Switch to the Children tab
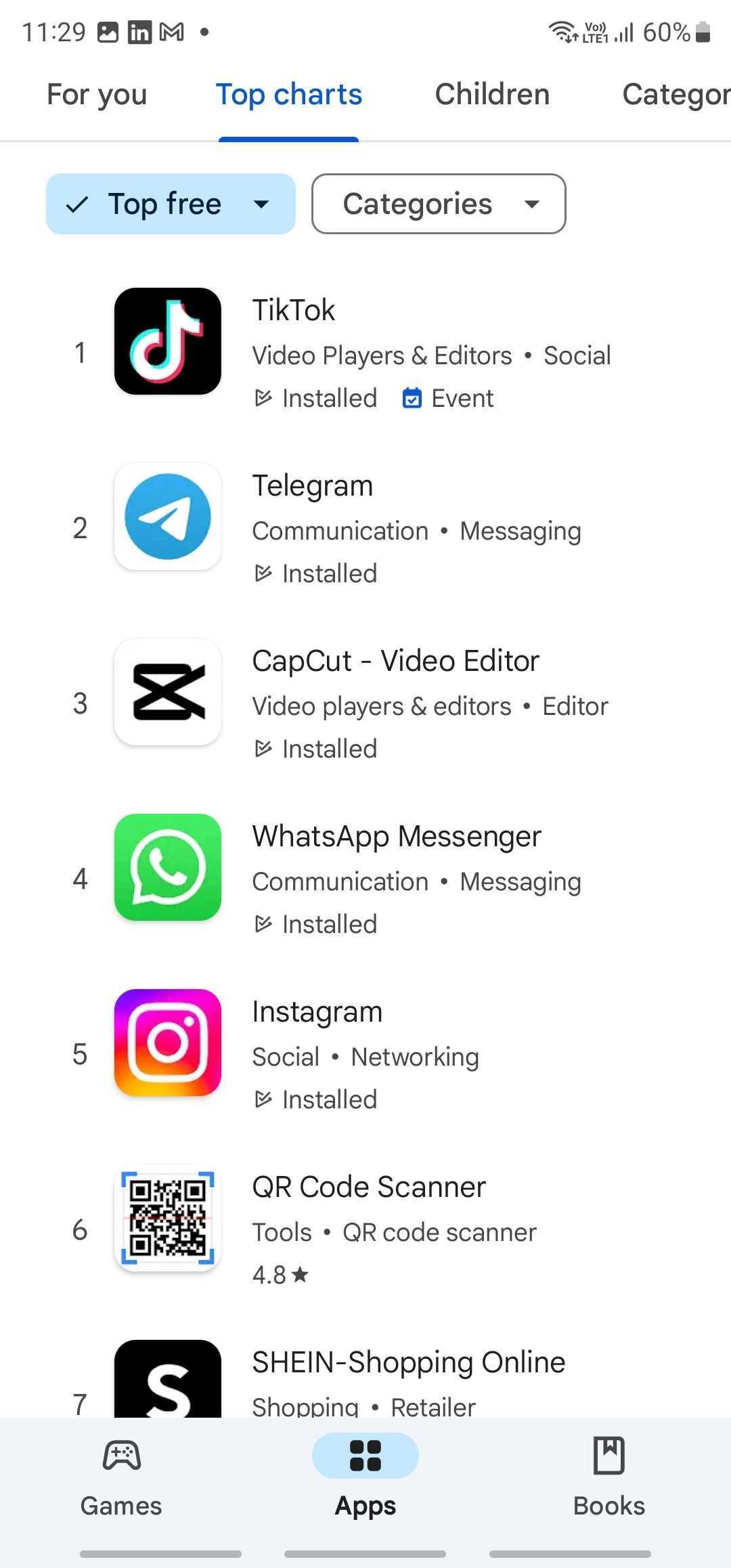731x1568 pixels. click(x=492, y=95)
